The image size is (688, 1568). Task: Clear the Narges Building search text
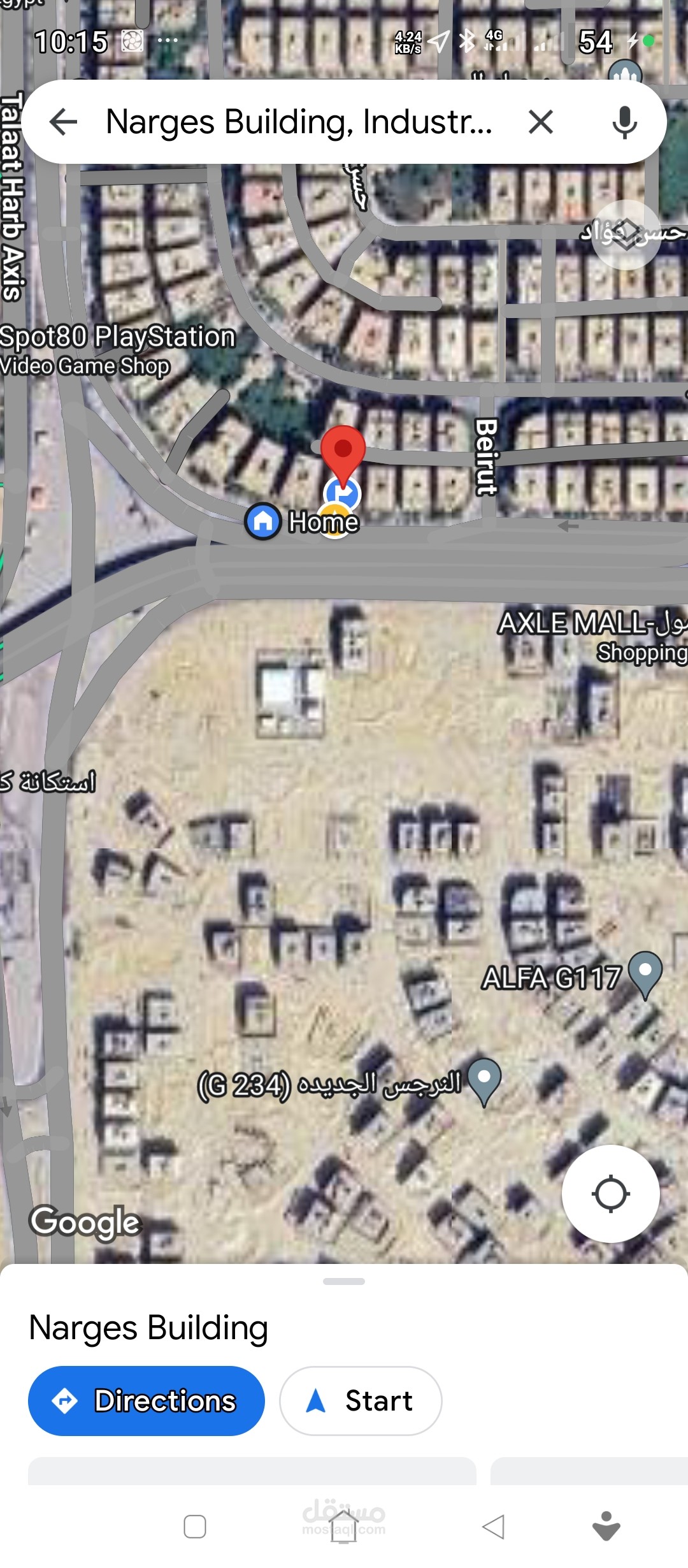coord(541,122)
